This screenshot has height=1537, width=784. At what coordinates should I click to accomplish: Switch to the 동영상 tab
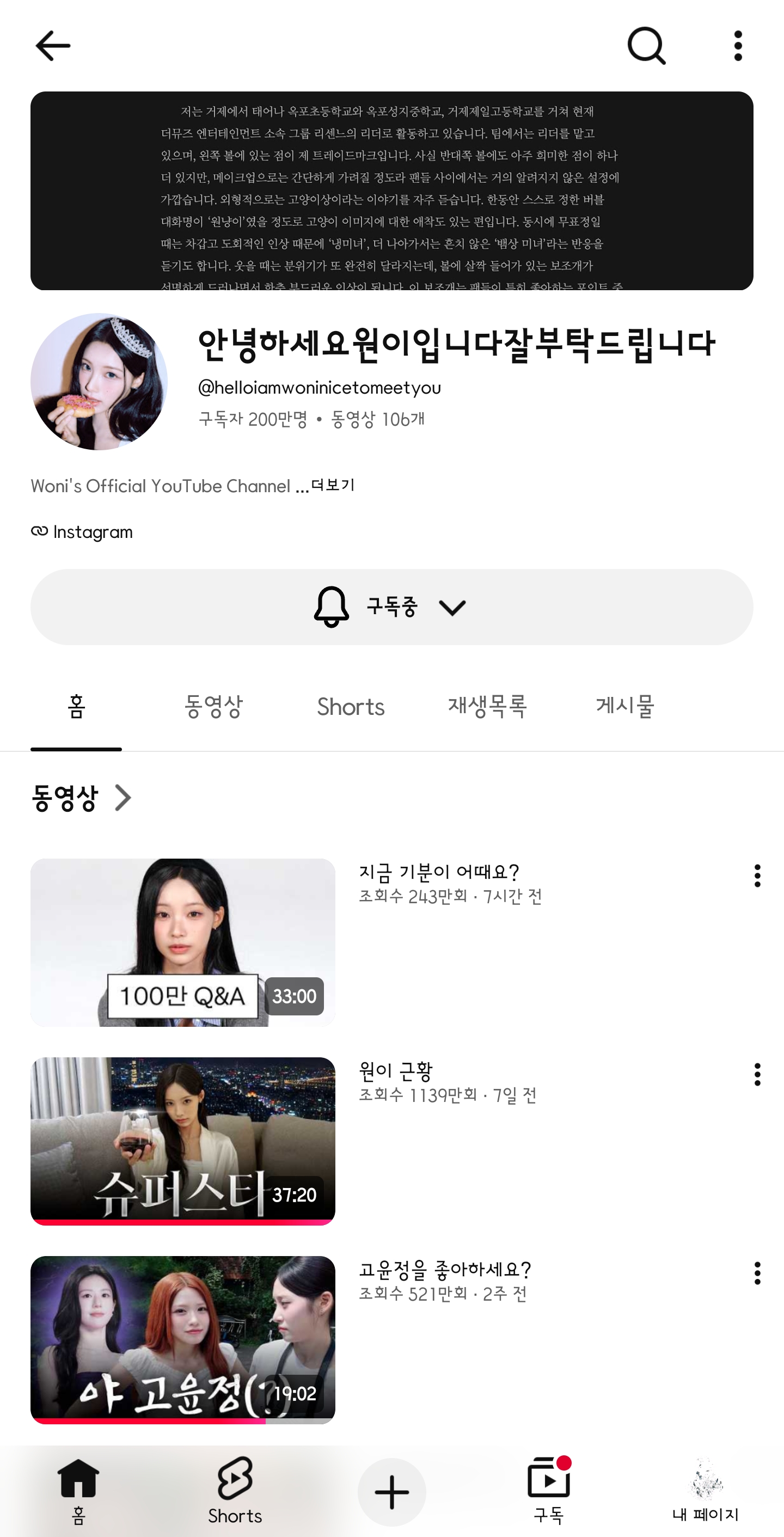pos(213,707)
